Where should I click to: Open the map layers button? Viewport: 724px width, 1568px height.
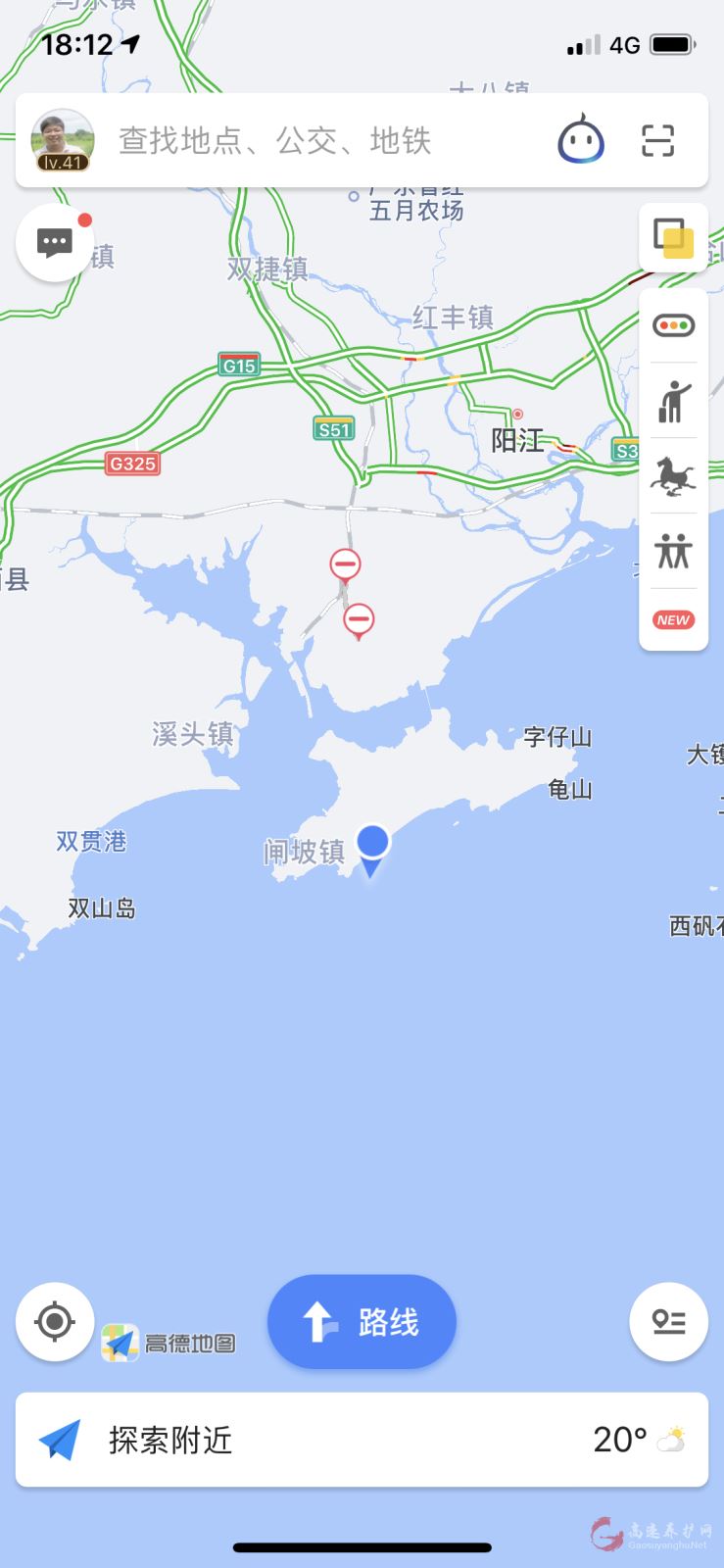point(673,238)
